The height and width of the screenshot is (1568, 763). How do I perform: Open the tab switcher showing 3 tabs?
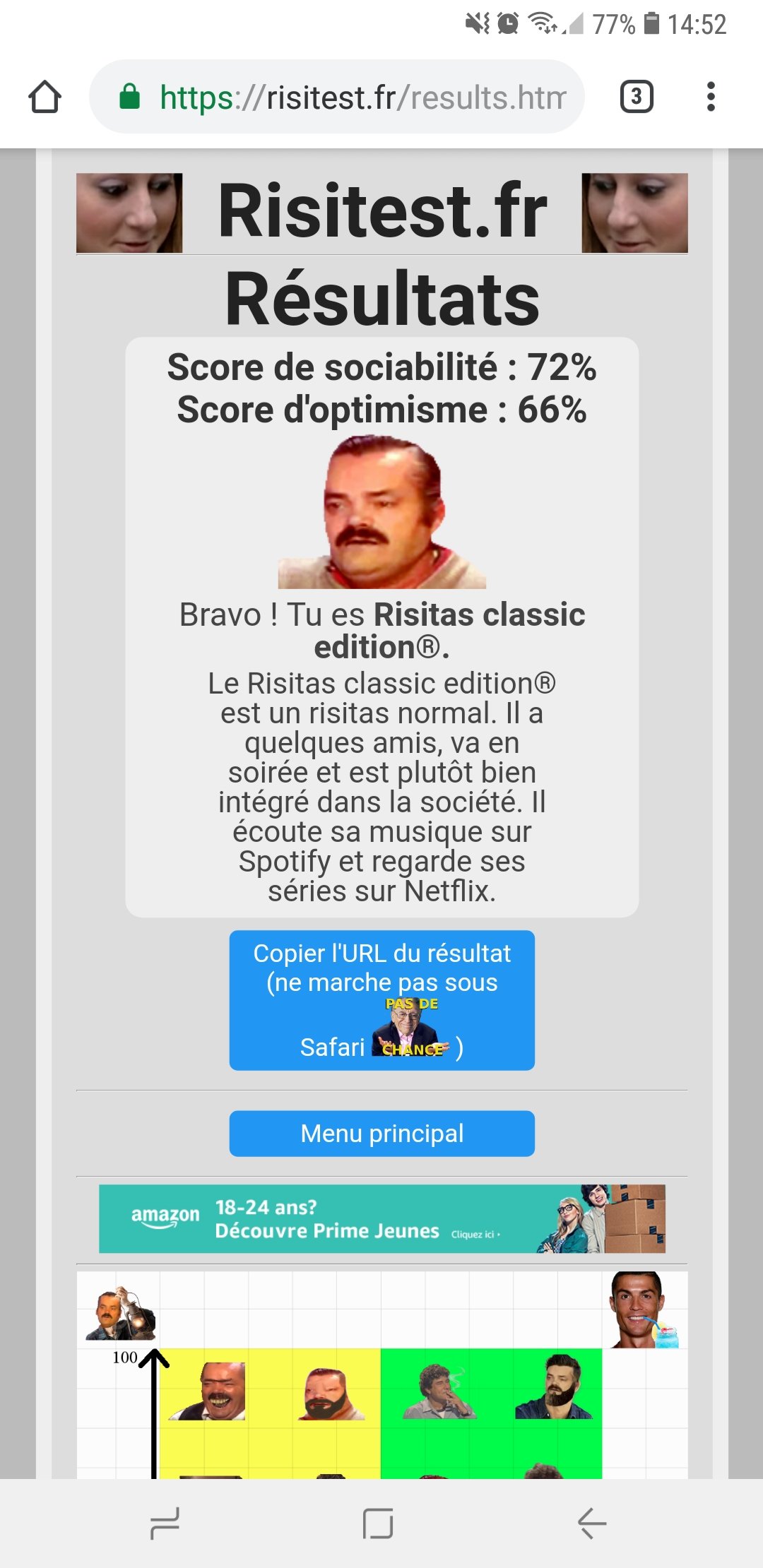(x=636, y=97)
